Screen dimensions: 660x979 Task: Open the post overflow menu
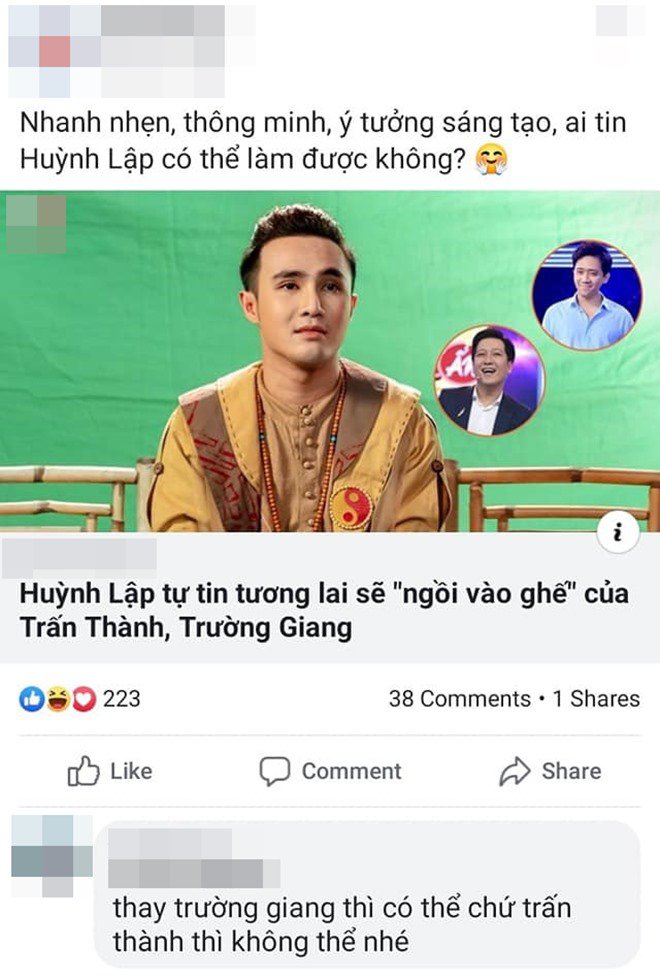coord(620,20)
